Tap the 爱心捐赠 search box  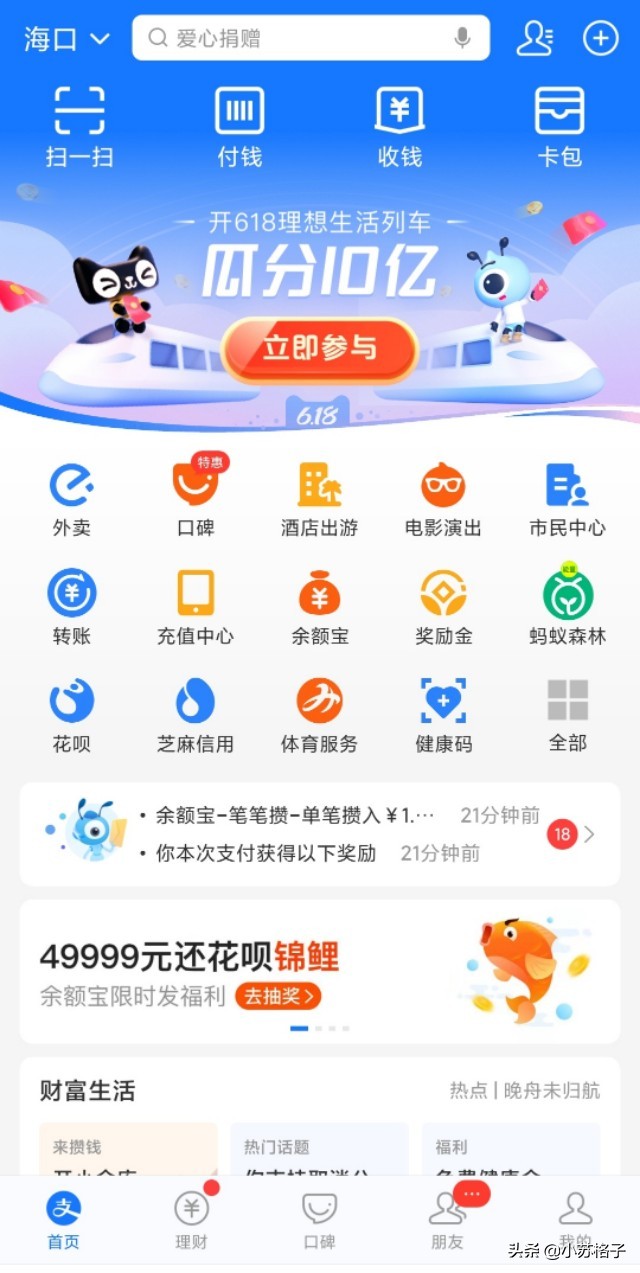click(300, 39)
